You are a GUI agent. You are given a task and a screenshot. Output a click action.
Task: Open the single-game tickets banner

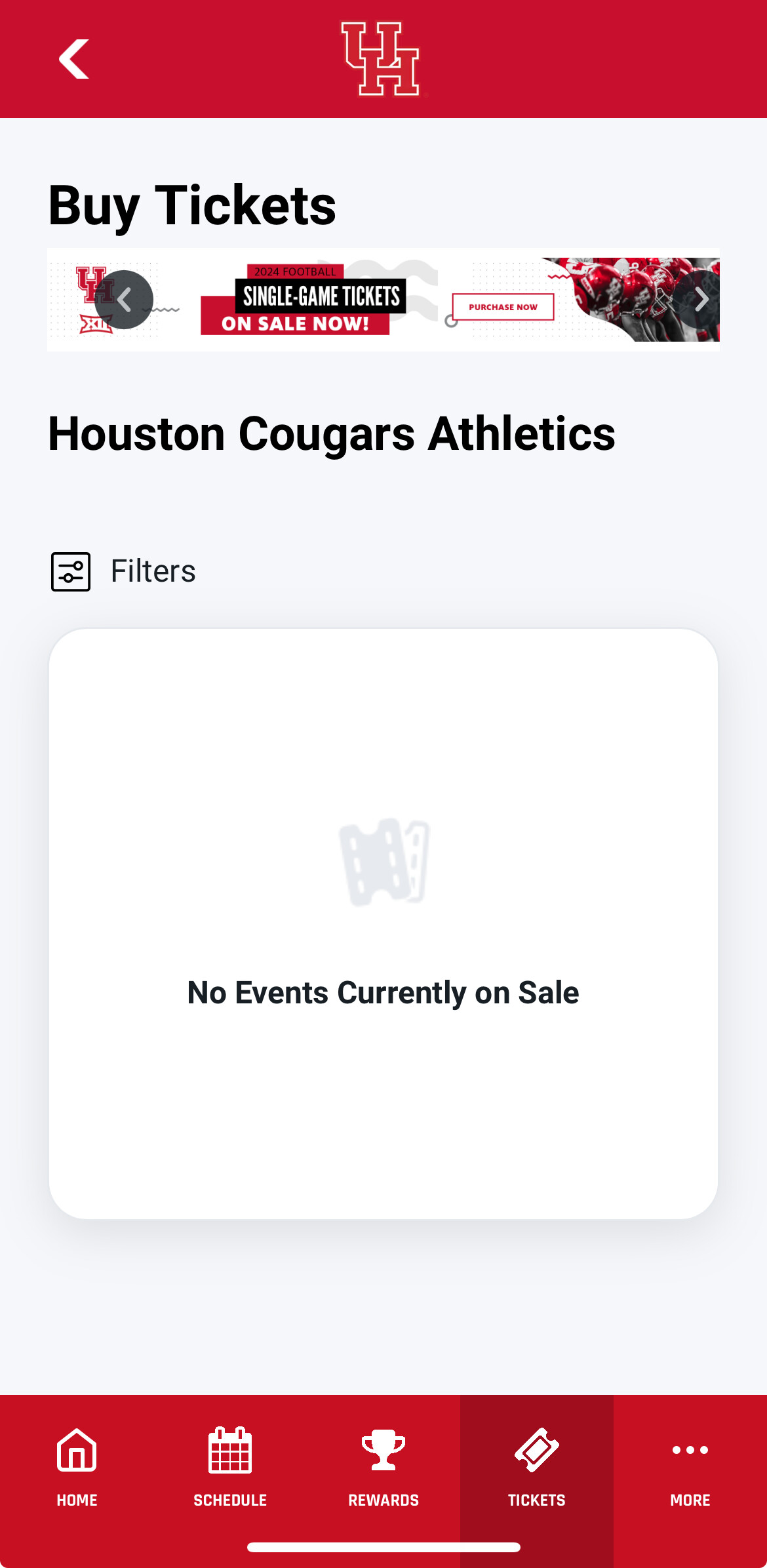click(383, 300)
